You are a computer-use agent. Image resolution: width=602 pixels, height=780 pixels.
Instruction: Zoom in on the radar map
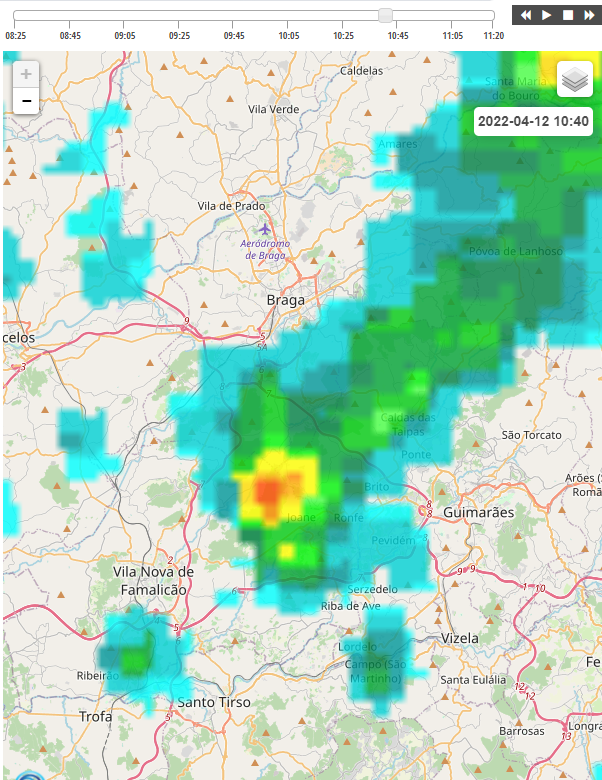pos(26,74)
